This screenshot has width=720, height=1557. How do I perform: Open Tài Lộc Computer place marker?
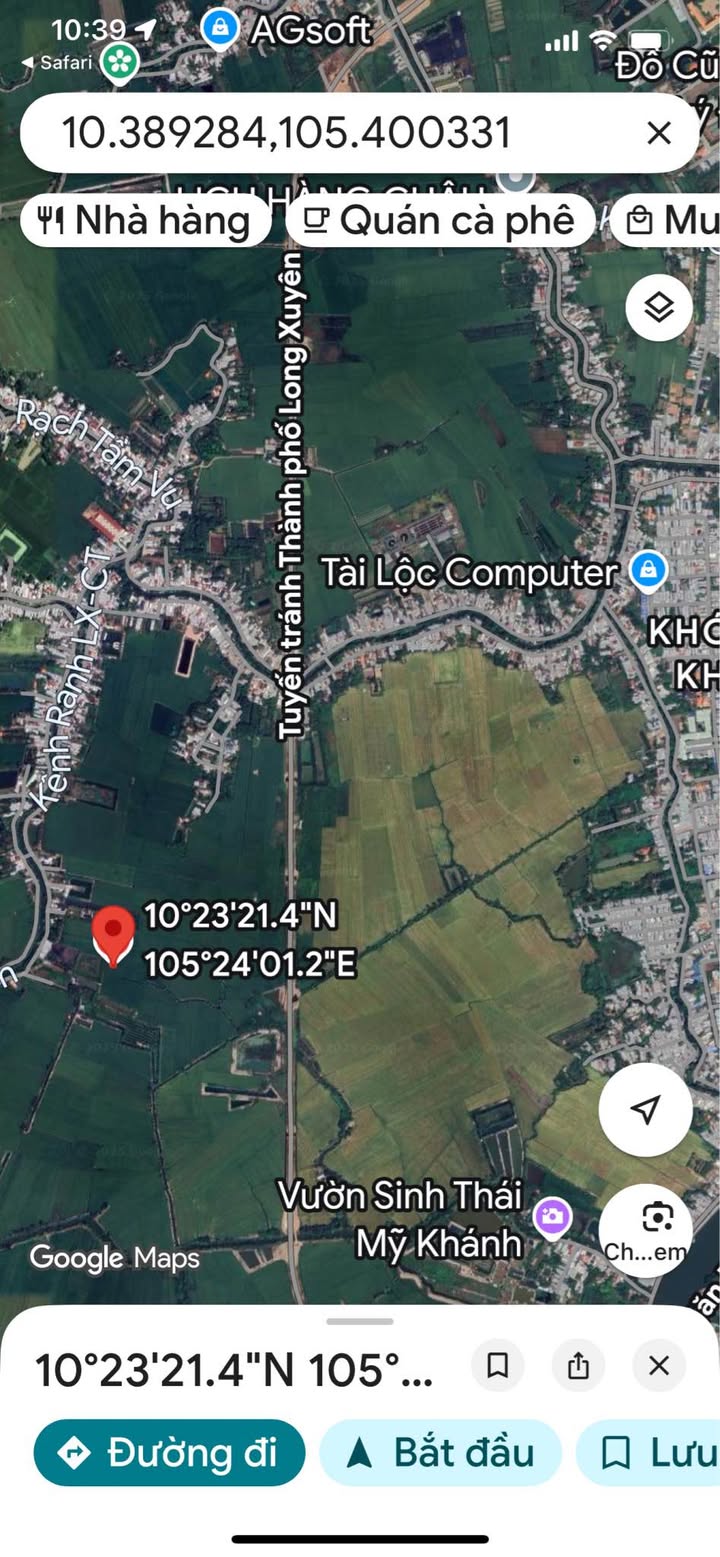pos(648,572)
